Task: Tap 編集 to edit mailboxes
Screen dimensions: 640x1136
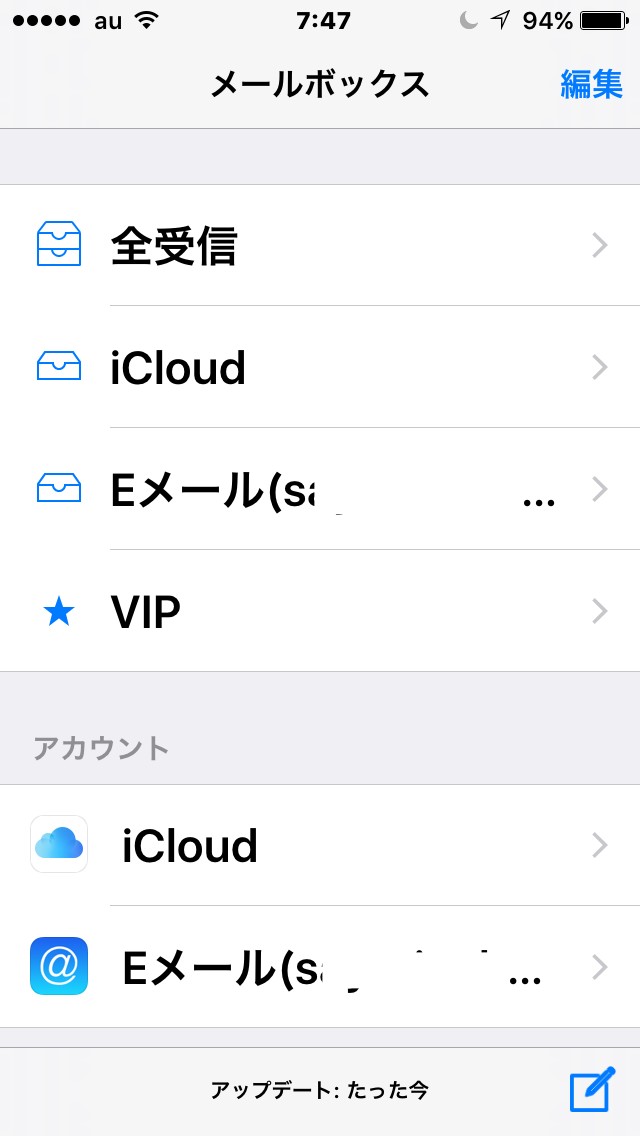Action: [x=591, y=85]
